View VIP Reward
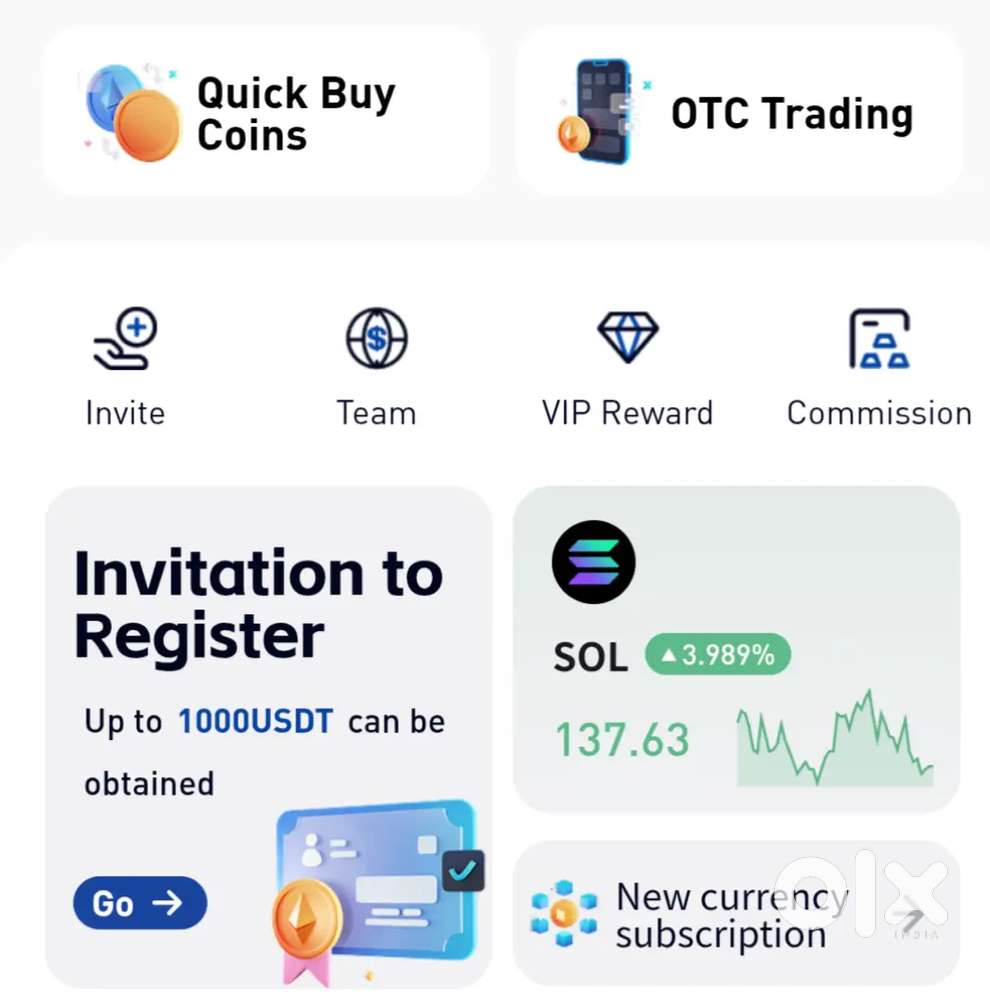The width and height of the screenshot is (990, 999). pos(627,366)
